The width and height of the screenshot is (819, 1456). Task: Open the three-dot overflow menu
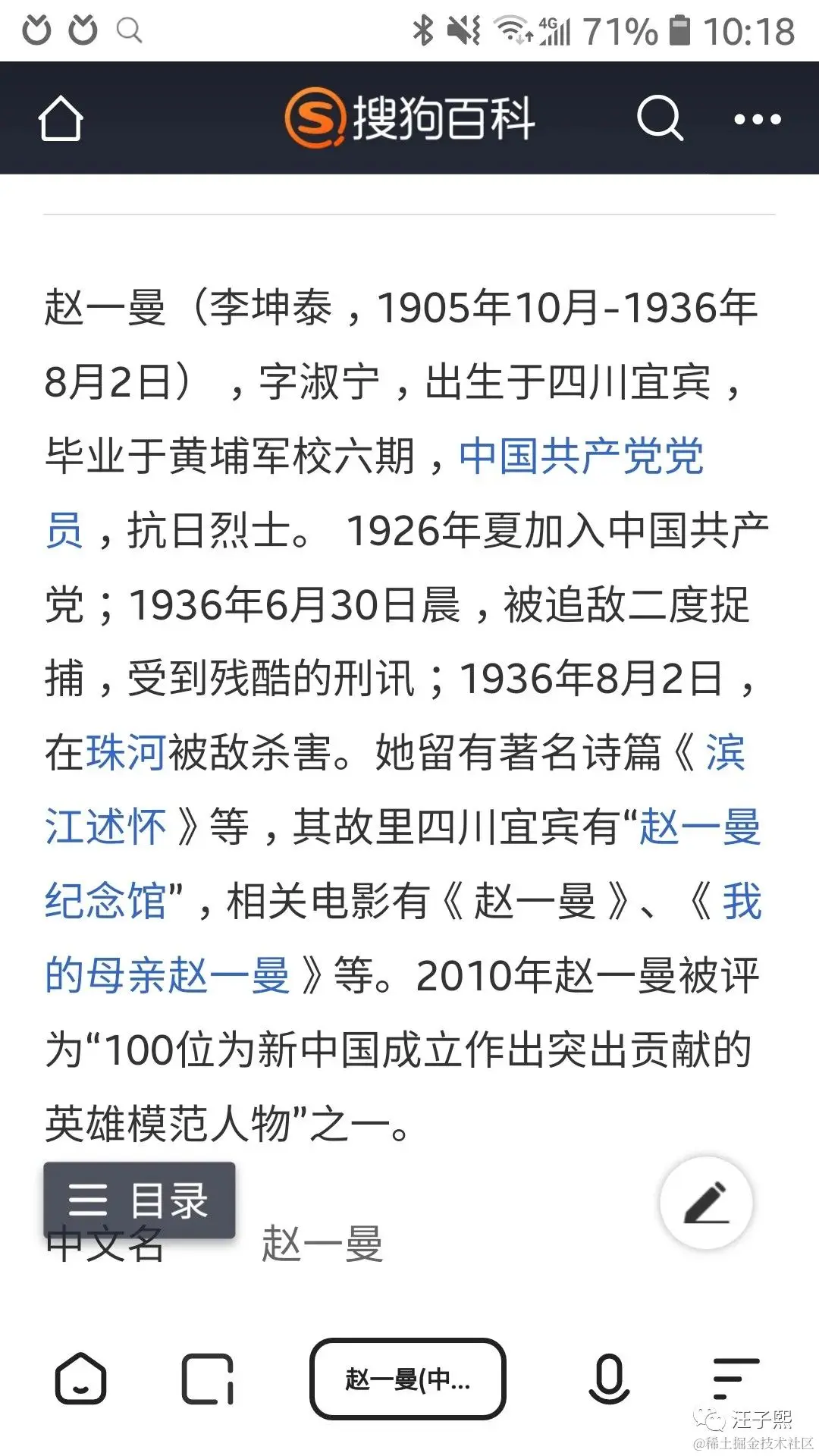point(757,119)
